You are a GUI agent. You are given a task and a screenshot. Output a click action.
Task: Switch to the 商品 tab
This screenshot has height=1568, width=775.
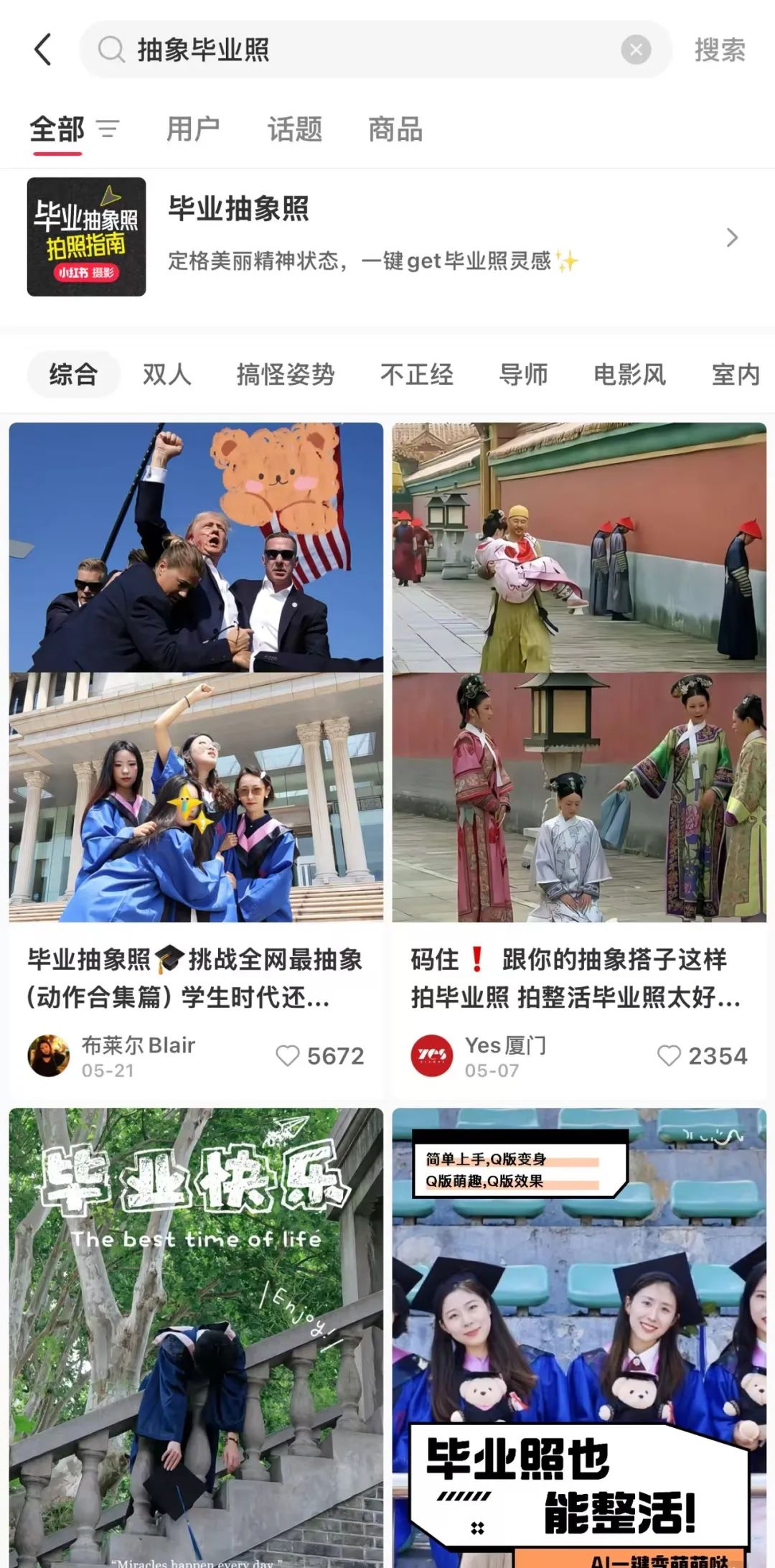[395, 129]
